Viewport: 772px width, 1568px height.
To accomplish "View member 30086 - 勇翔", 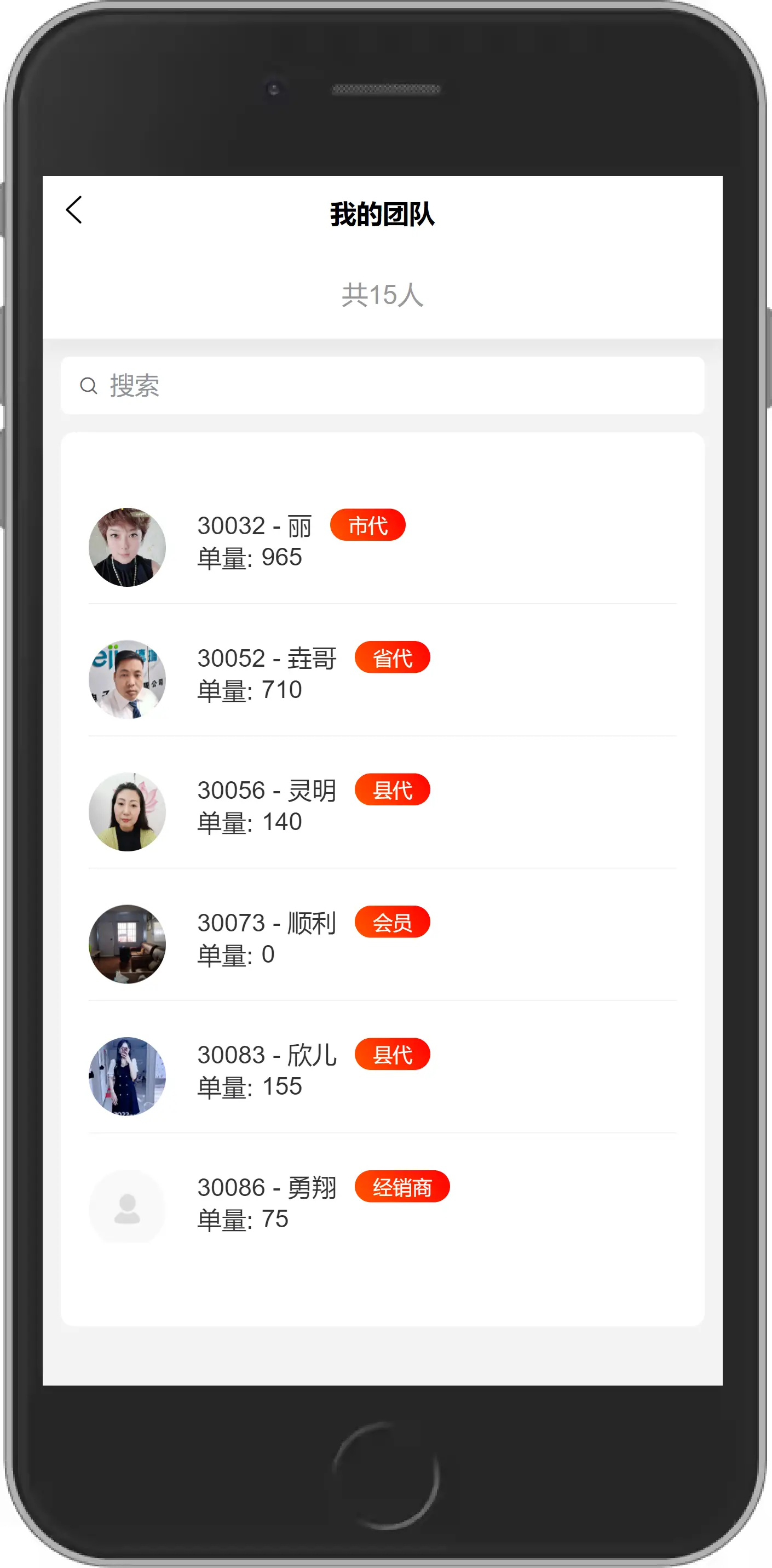I will coord(383,1208).
